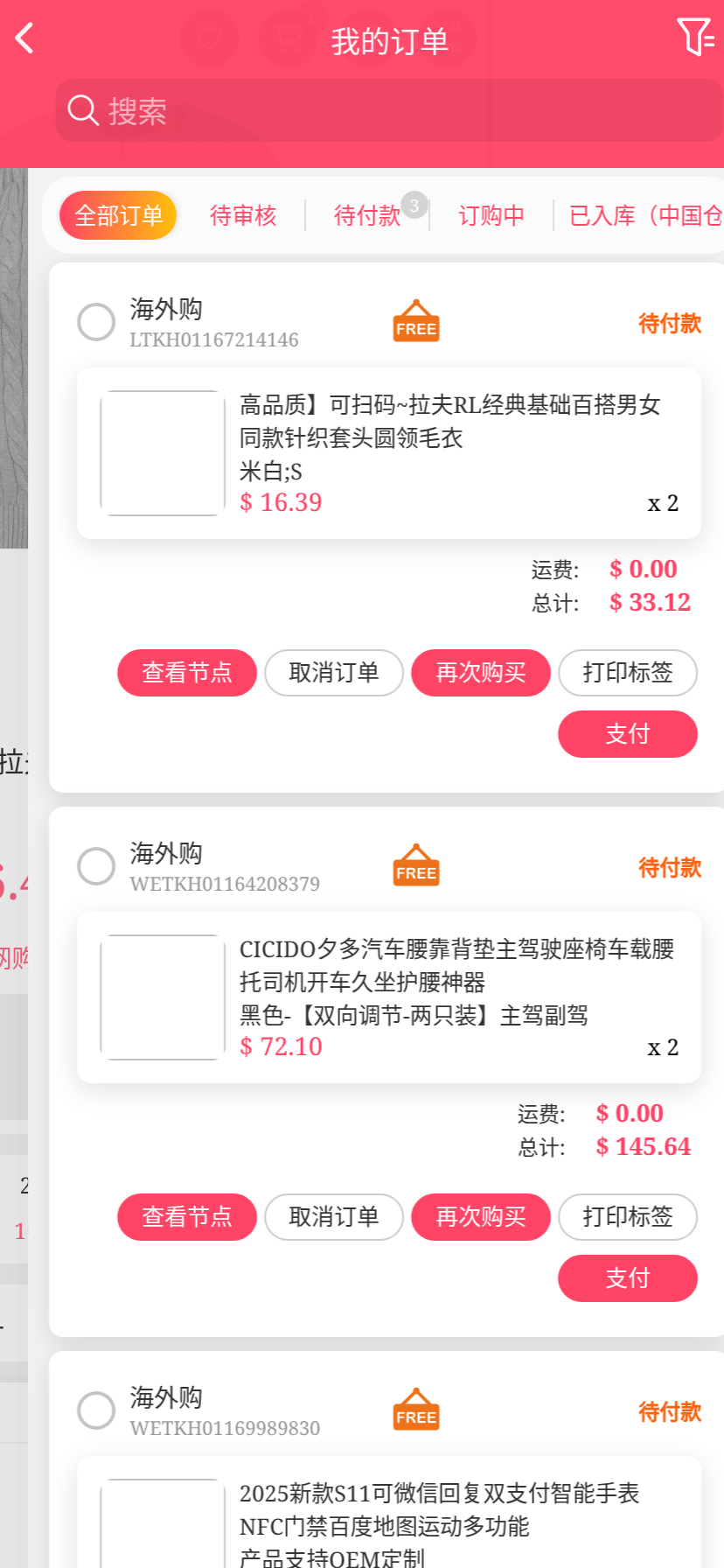Tap 取消订单 for the sweater order
The width and height of the screenshot is (724, 1568).
(334, 673)
